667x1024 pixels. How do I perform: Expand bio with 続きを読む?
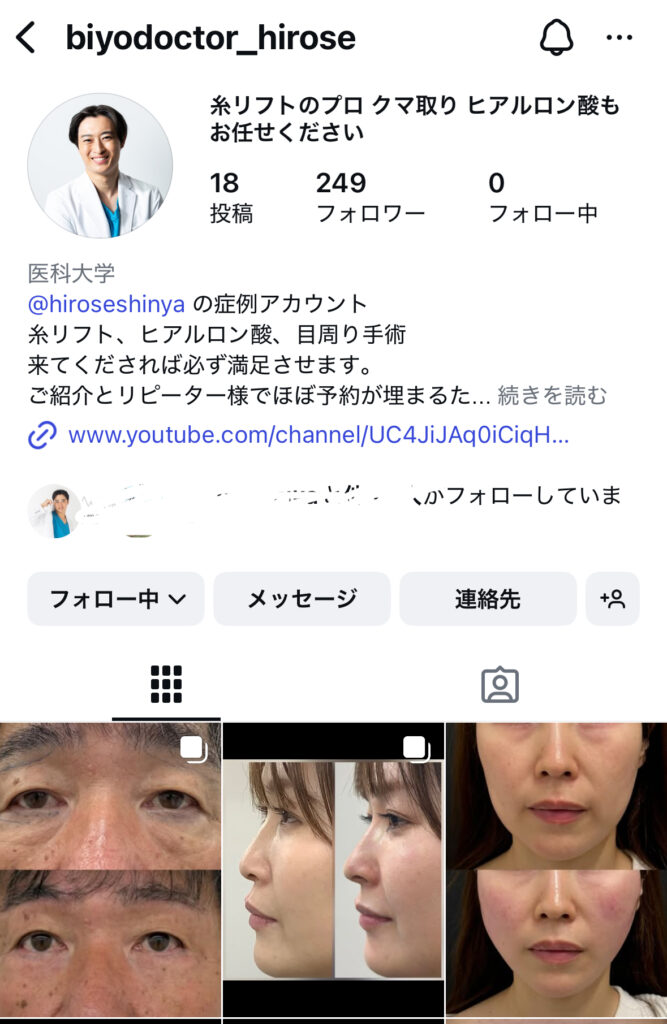click(x=551, y=395)
